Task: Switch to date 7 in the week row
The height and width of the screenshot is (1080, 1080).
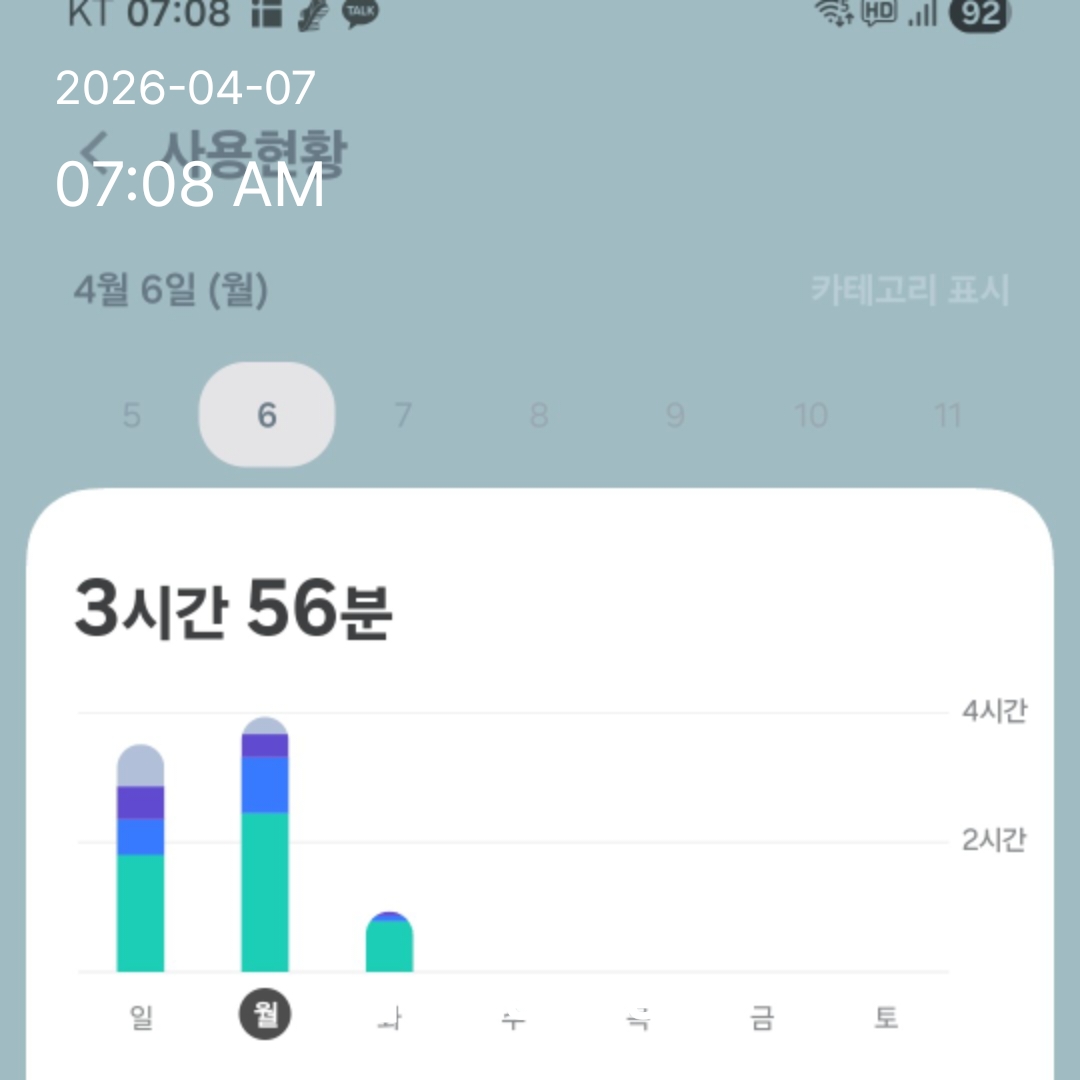Action: click(x=403, y=415)
